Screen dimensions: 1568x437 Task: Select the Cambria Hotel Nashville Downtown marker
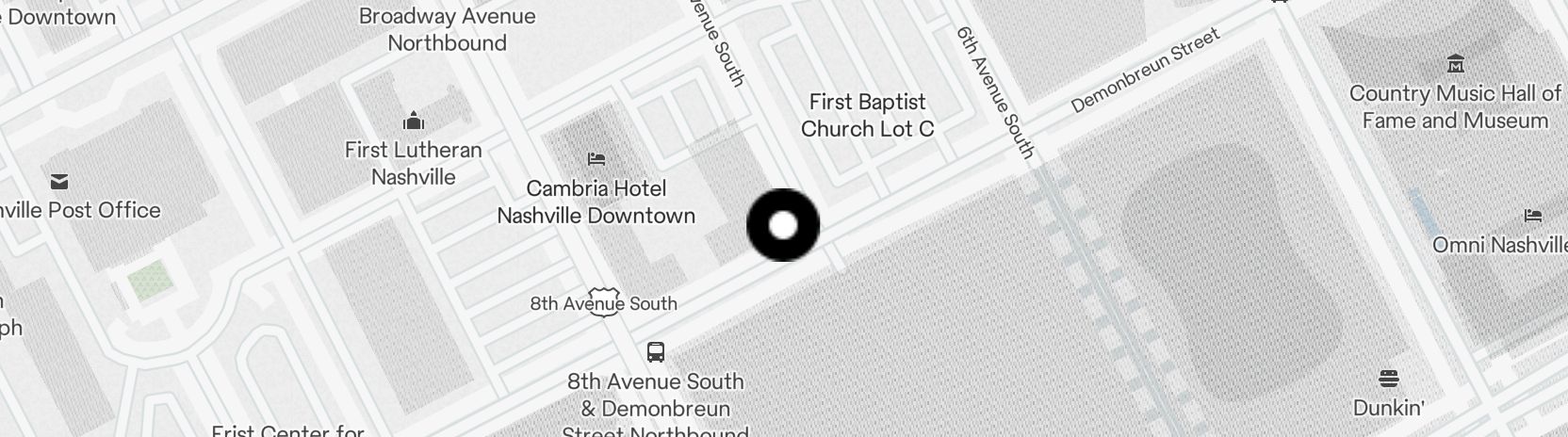click(596, 159)
